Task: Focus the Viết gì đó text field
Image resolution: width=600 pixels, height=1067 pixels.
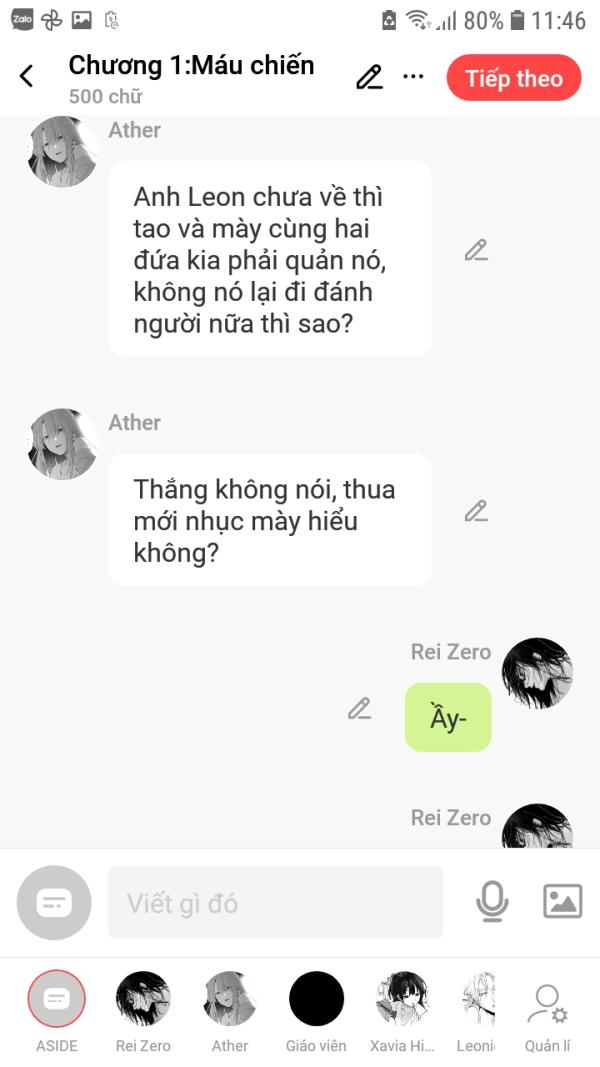Action: [275, 903]
